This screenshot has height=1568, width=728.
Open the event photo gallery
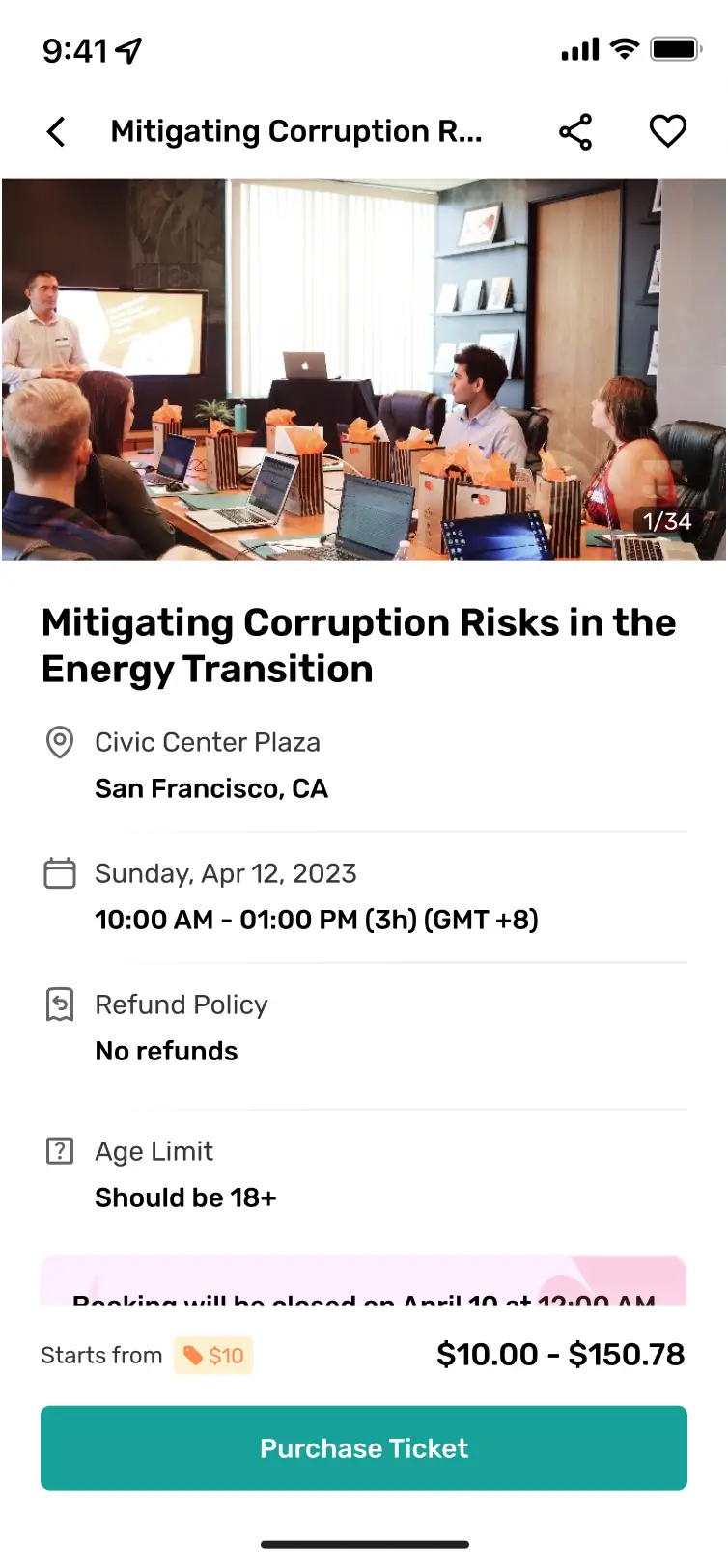click(x=364, y=369)
